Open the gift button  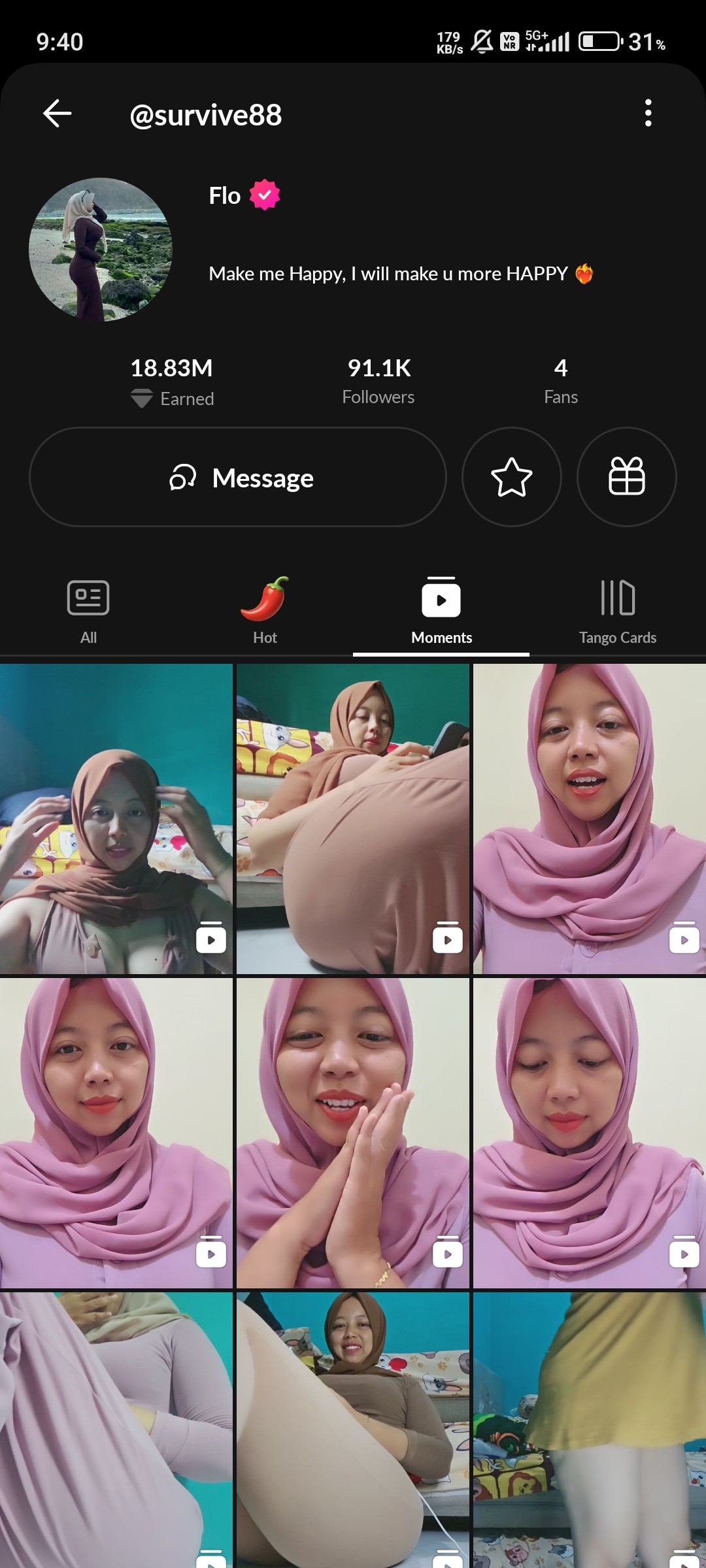tap(626, 478)
